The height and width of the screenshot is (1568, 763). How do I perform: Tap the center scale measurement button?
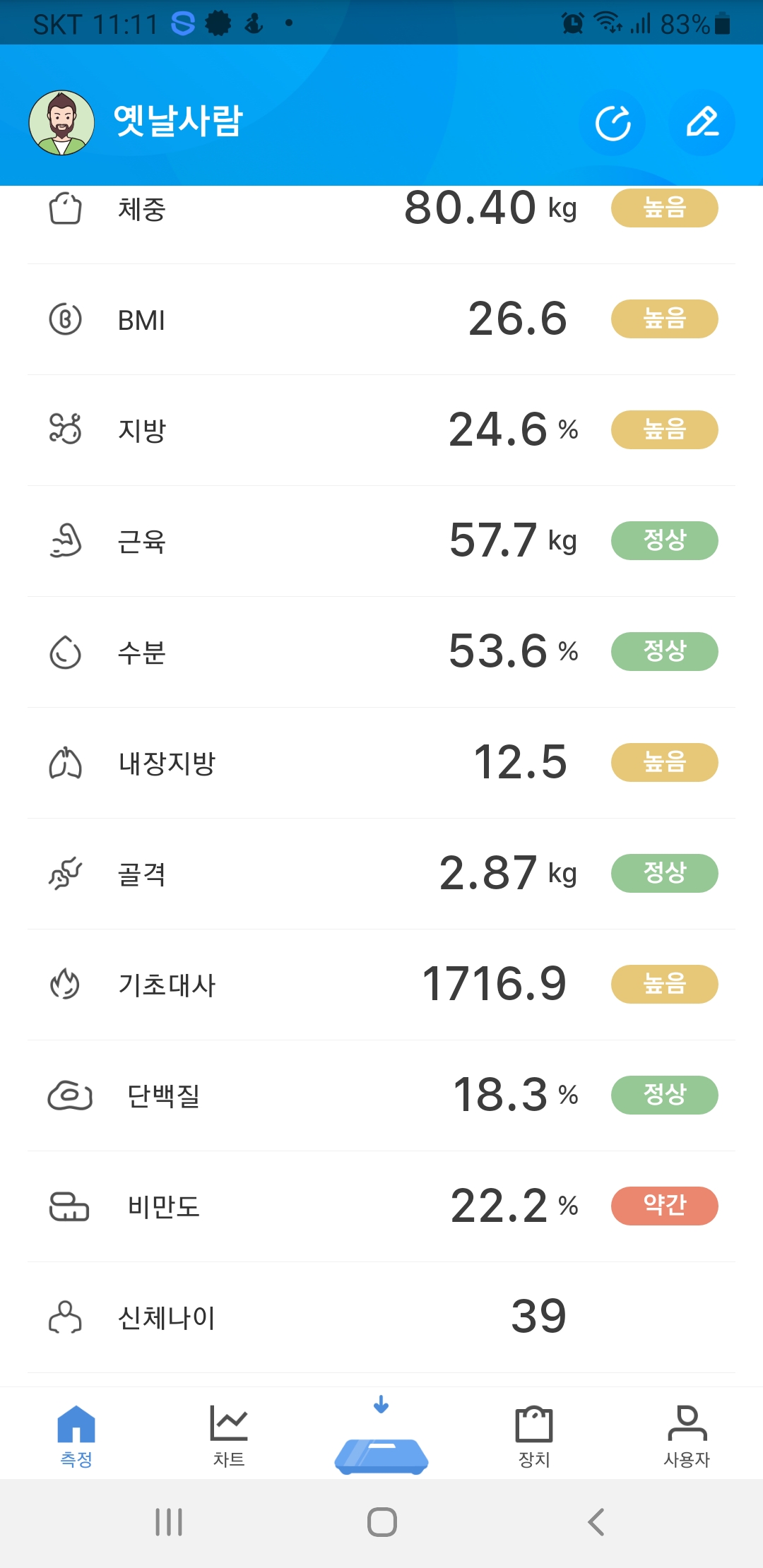[x=381, y=1437]
